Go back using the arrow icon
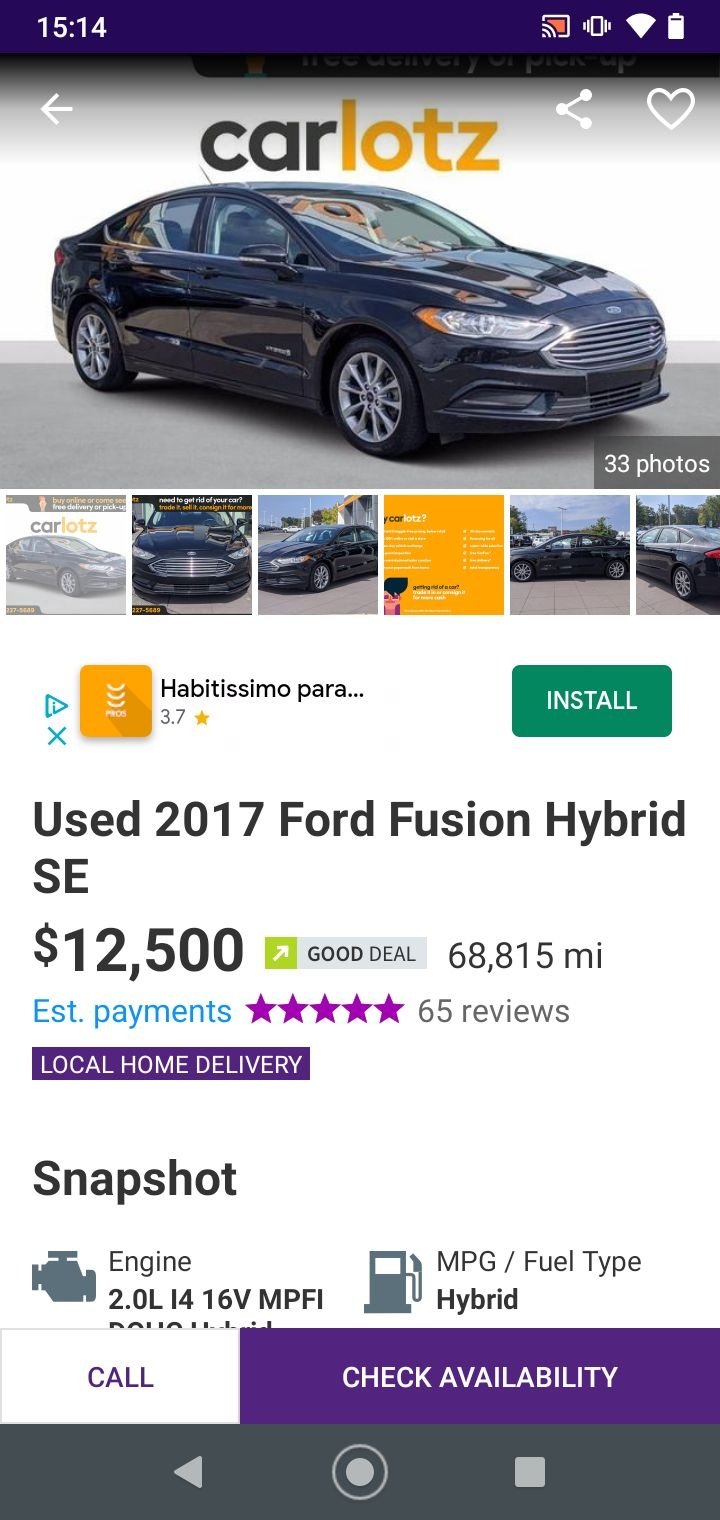Viewport: 720px width, 1520px height. coord(56,110)
